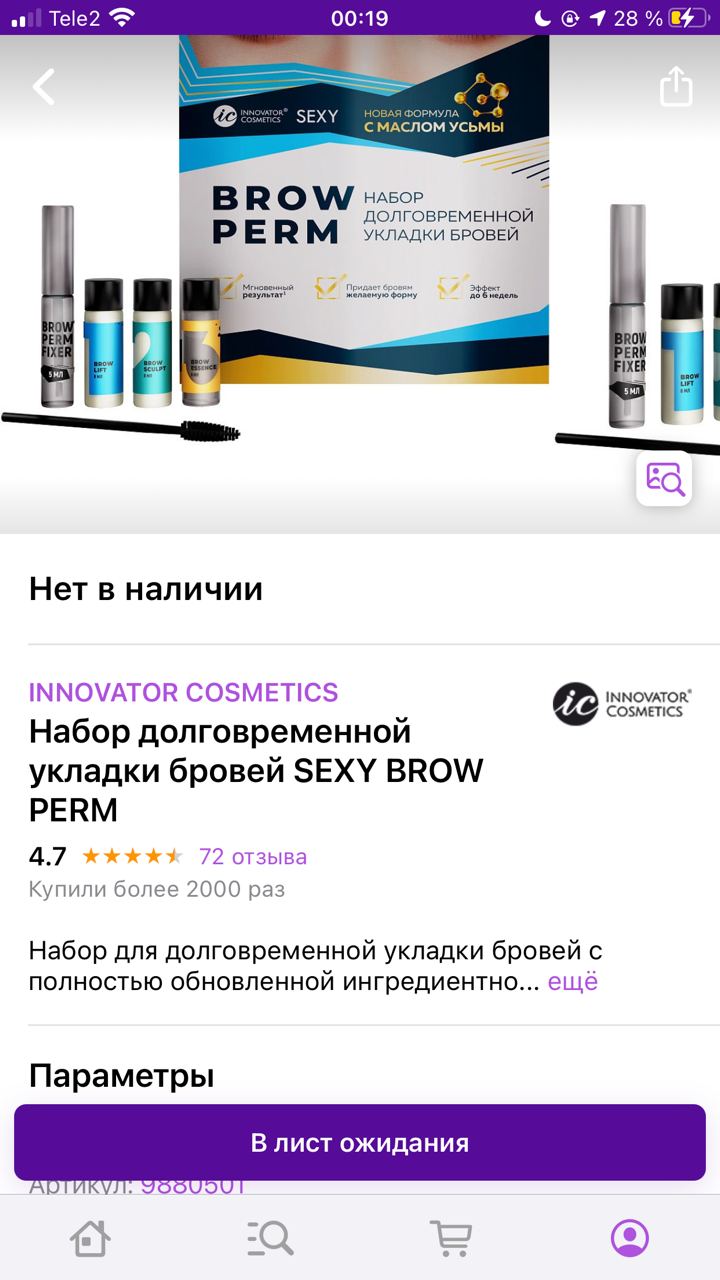Viewport: 720px width, 1280px height.
Task: Add to waitlist with В лист ожидания
Action: tap(360, 1142)
